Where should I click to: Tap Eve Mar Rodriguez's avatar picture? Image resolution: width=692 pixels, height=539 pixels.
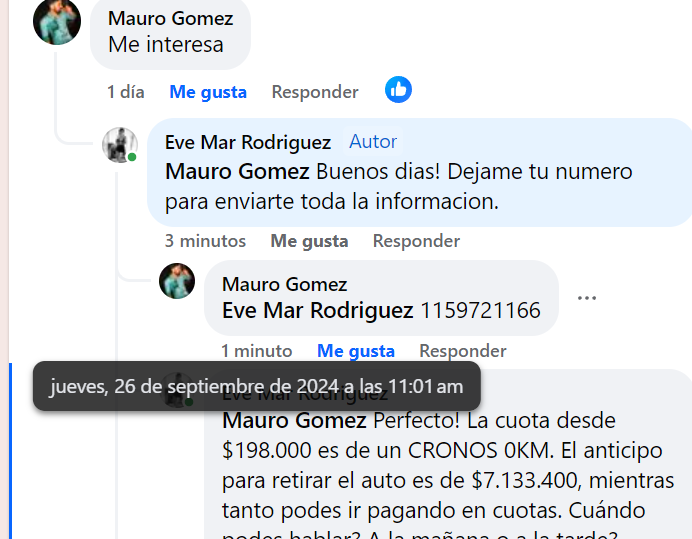120,145
